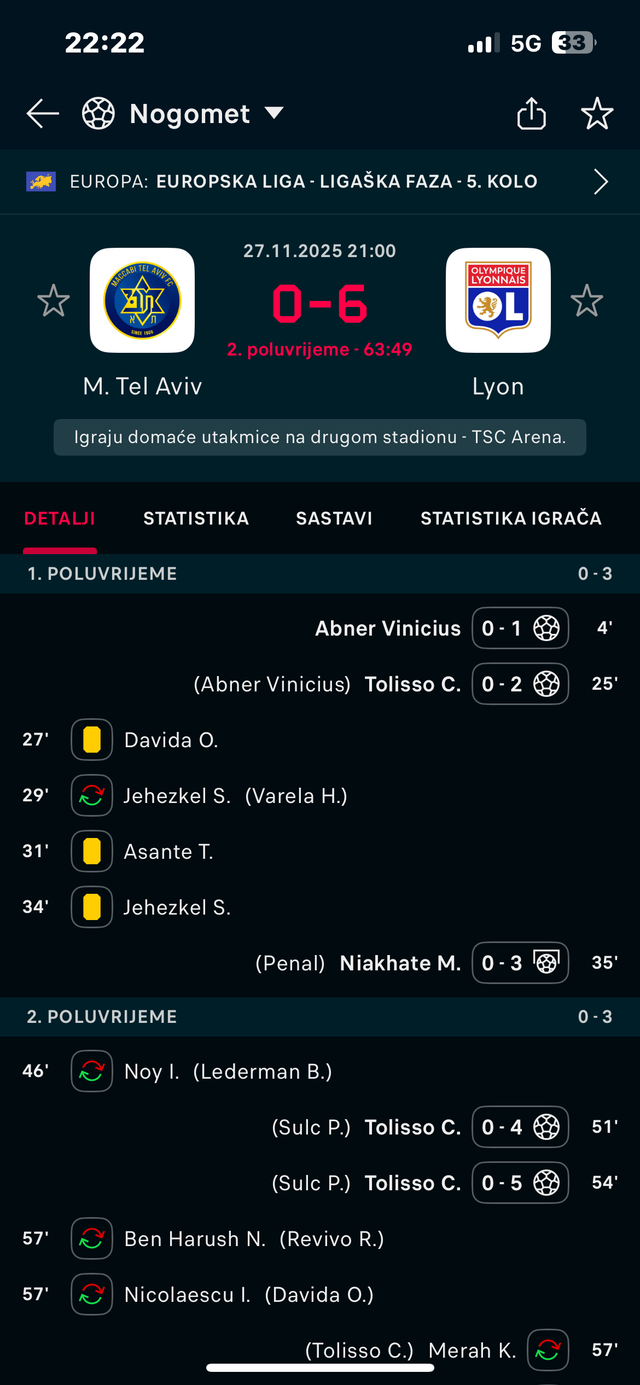Open Europska liga competition row
The image size is (640, 1385).
(320, 182)
